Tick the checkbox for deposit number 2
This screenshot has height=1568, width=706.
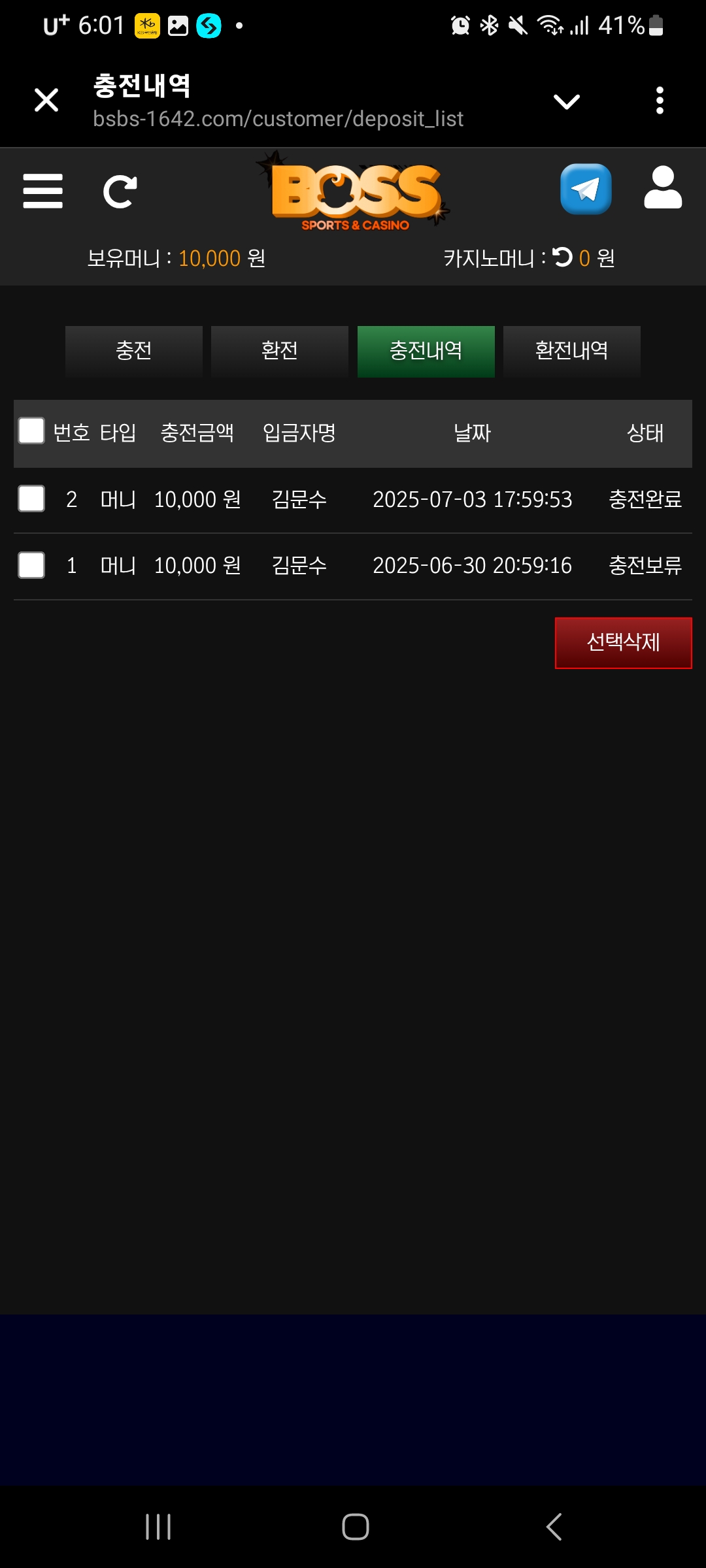pyautogui.click(x=31, y=499)
